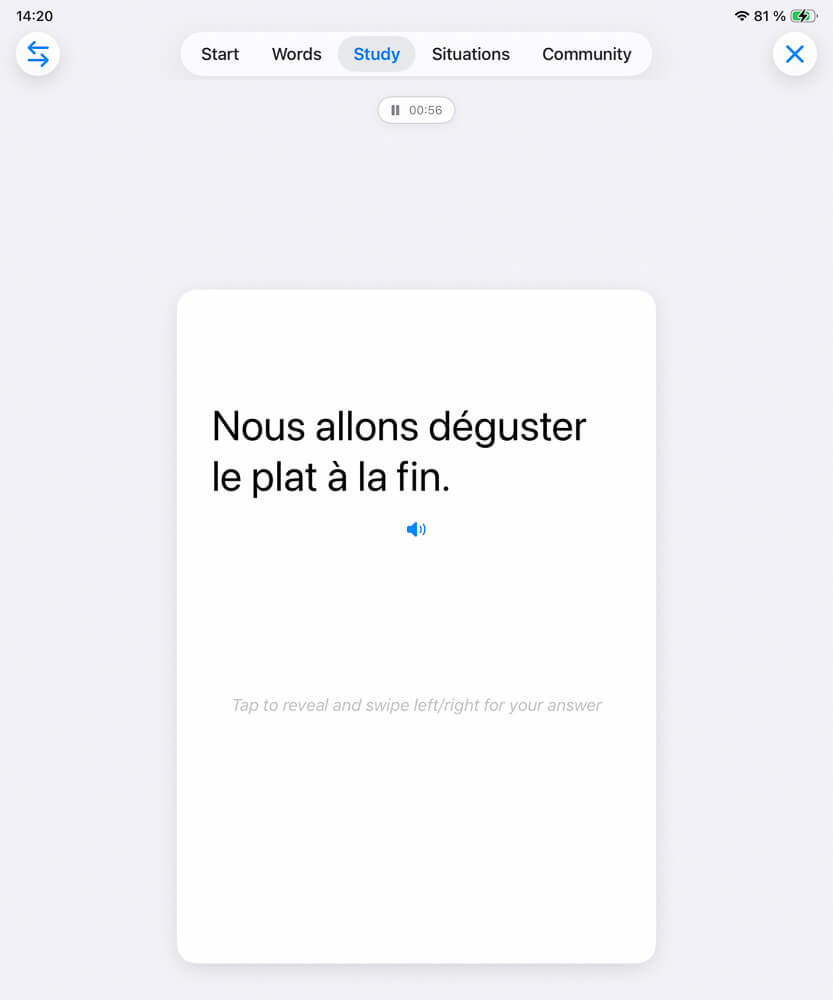Select the highlighted Study tab
The image size is (833, 1000).
click(x=376, y=54)
